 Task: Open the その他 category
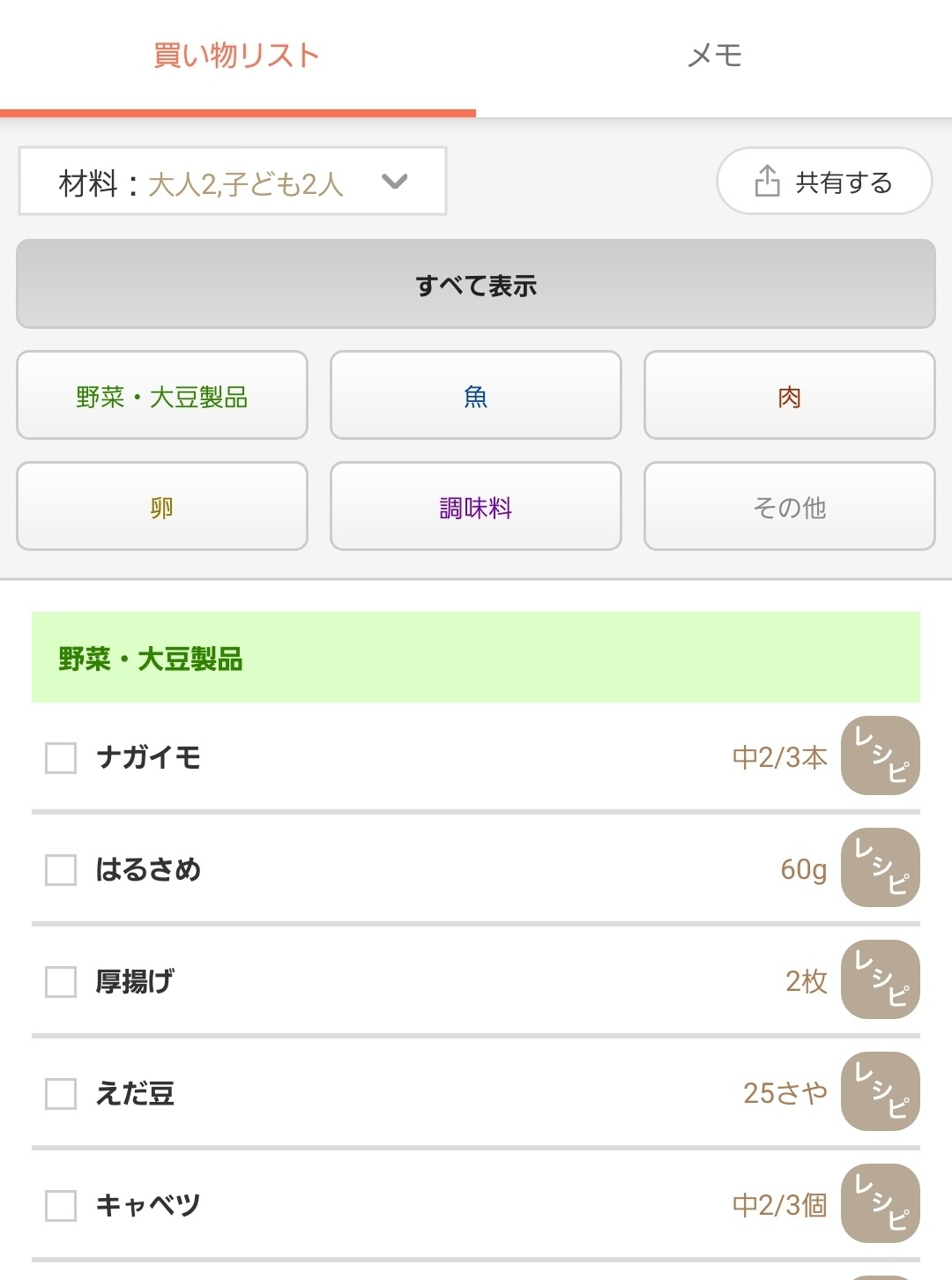789,507
